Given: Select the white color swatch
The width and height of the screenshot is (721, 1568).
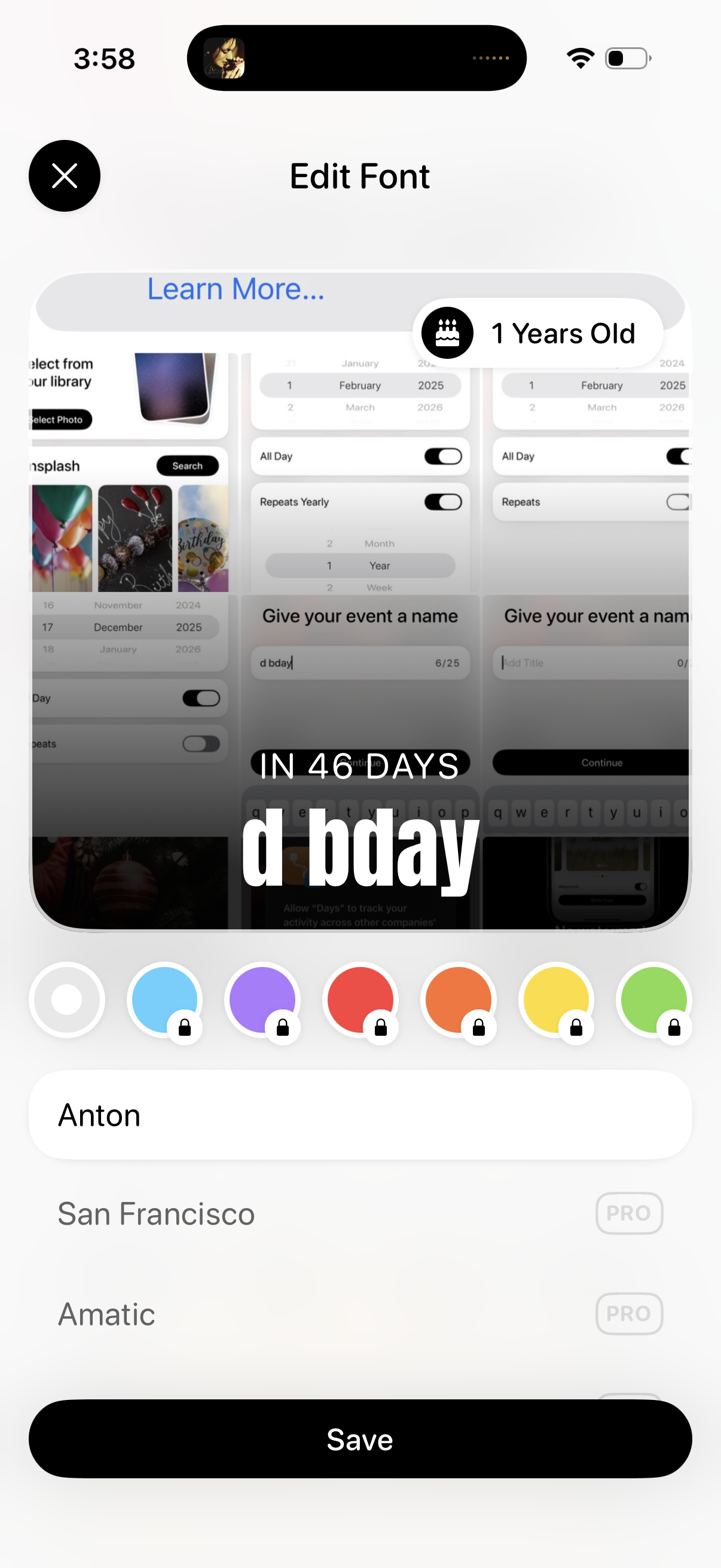Looking at the screenshot, I should [67, 999].
